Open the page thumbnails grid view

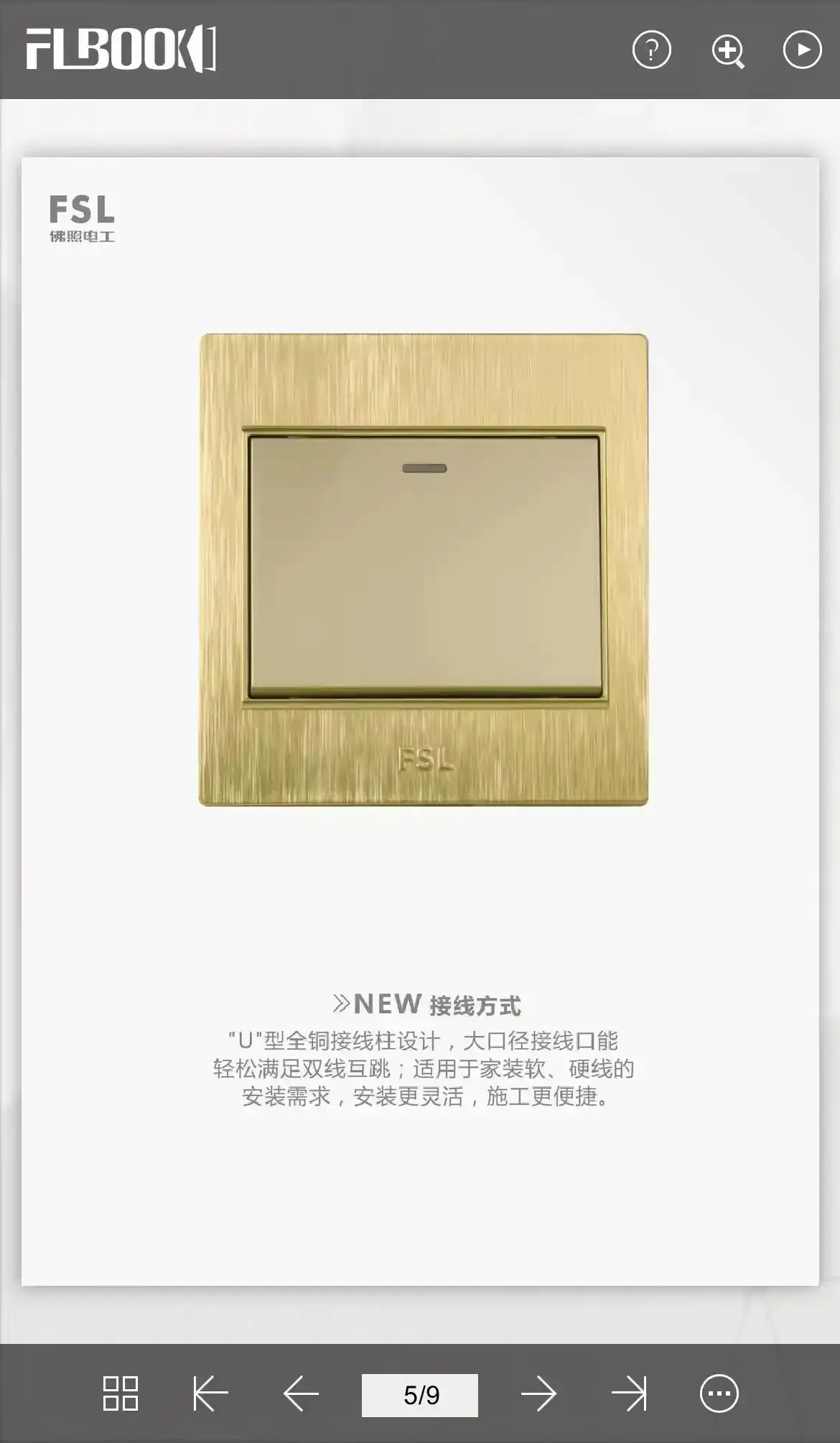click(121, 1393)
